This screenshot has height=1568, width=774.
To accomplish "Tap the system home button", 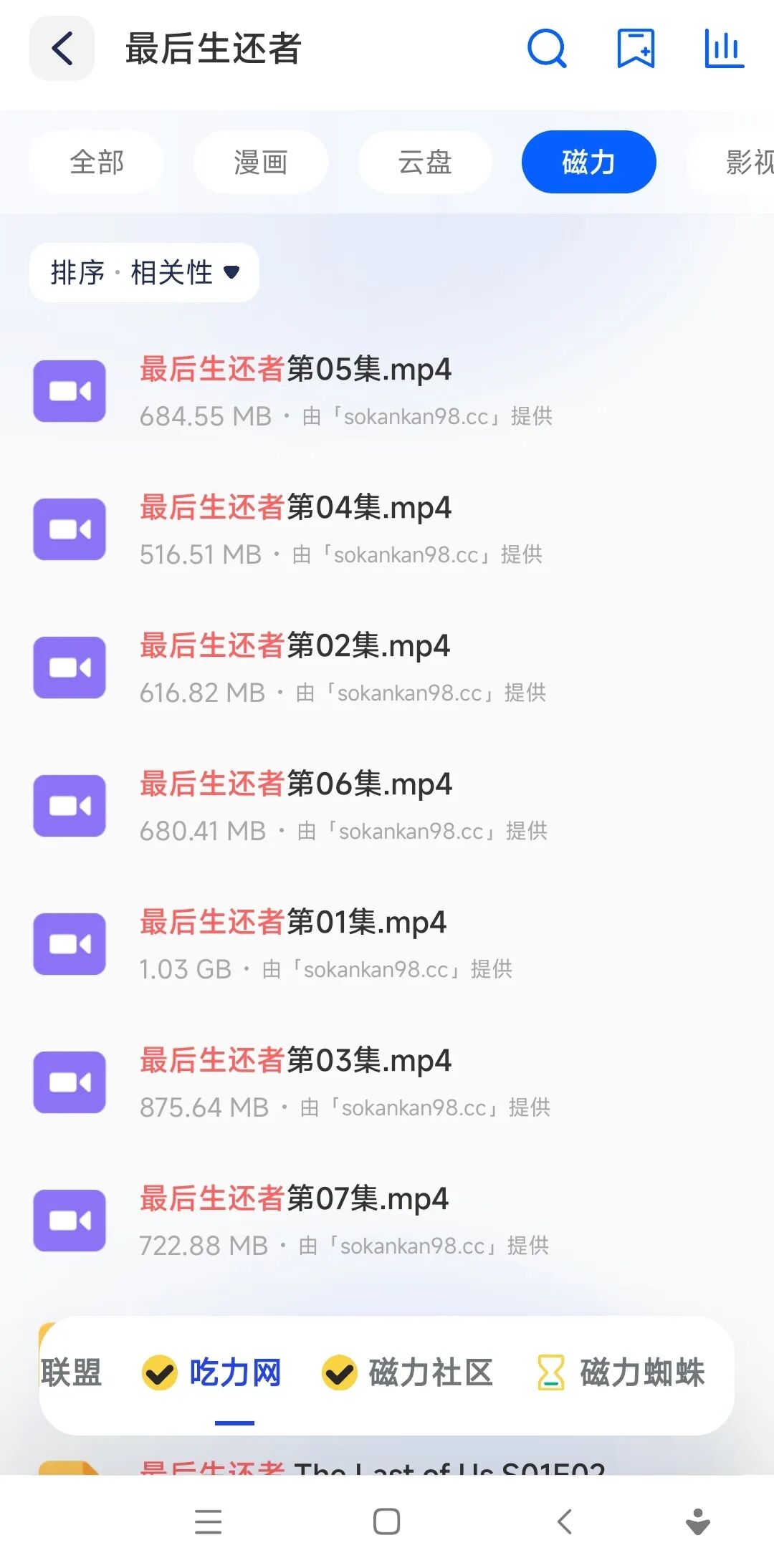I will pyautogui.click(x=386, y=1521).
